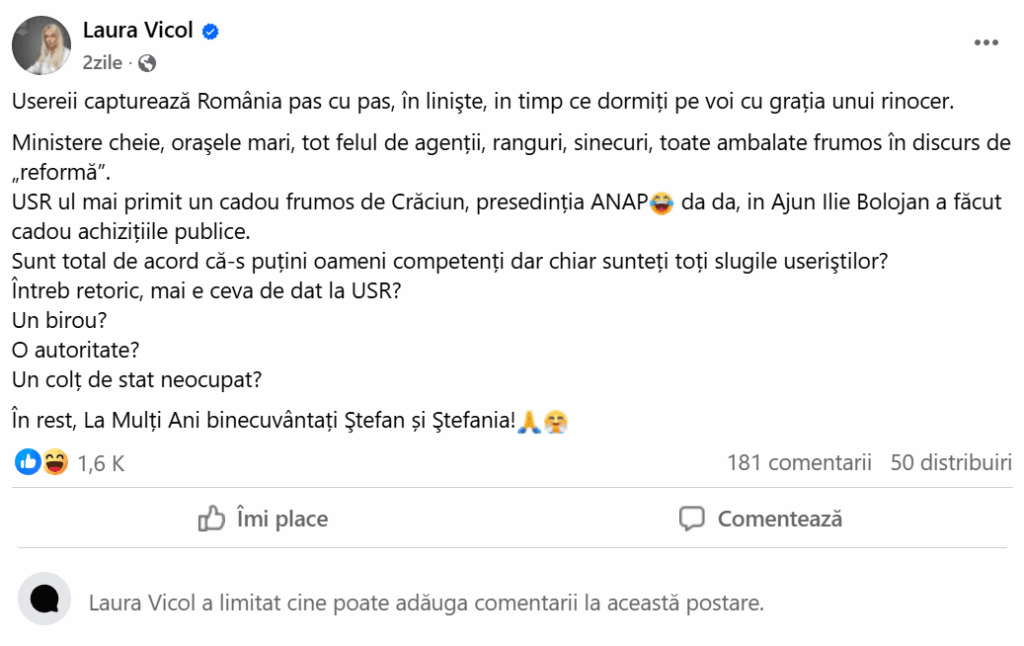Screen dimensions: 1024x646
Task: Open the 181 comentarii list
Action: (799, 463)
